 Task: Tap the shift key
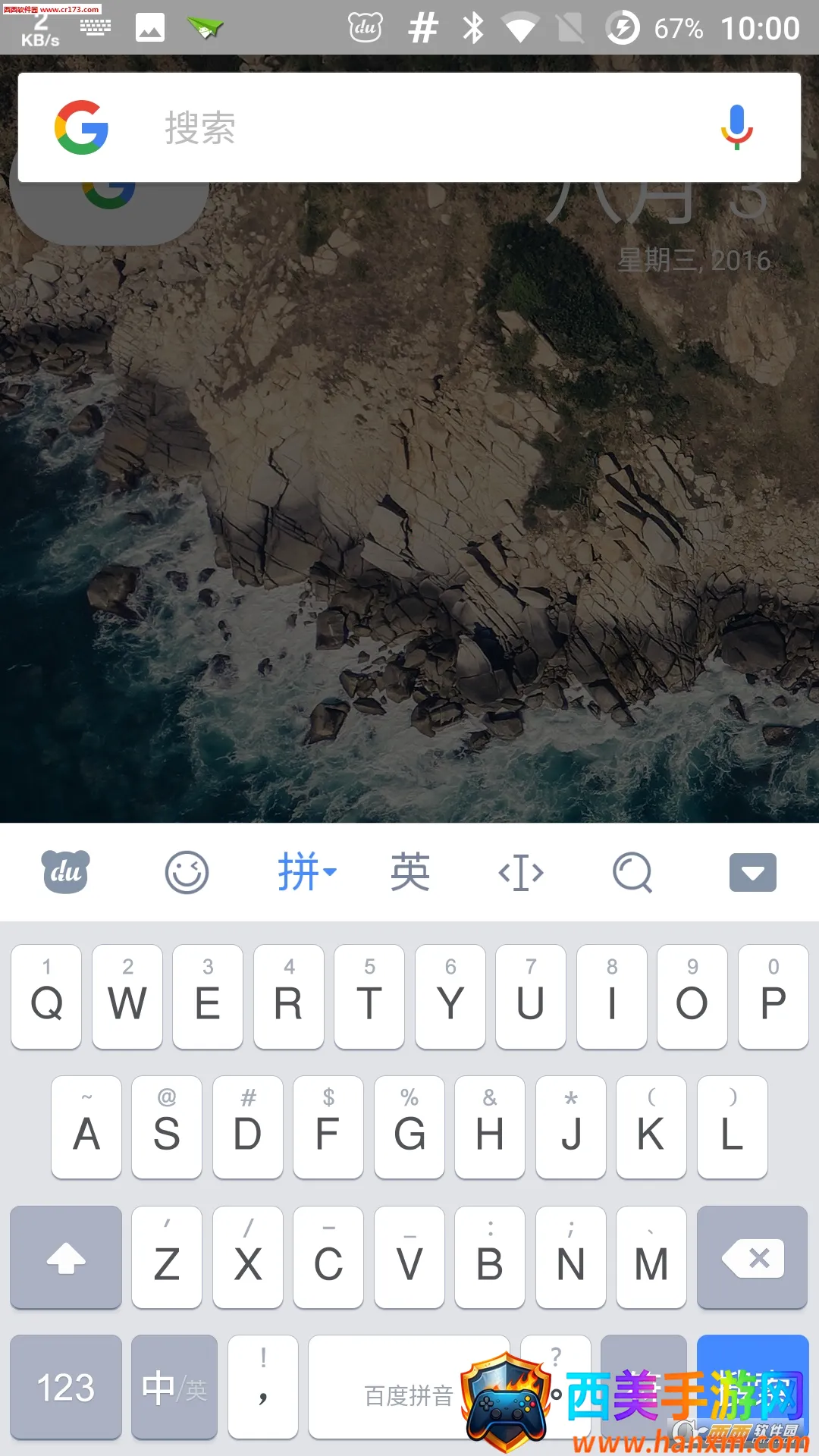tap(66, 1258)
